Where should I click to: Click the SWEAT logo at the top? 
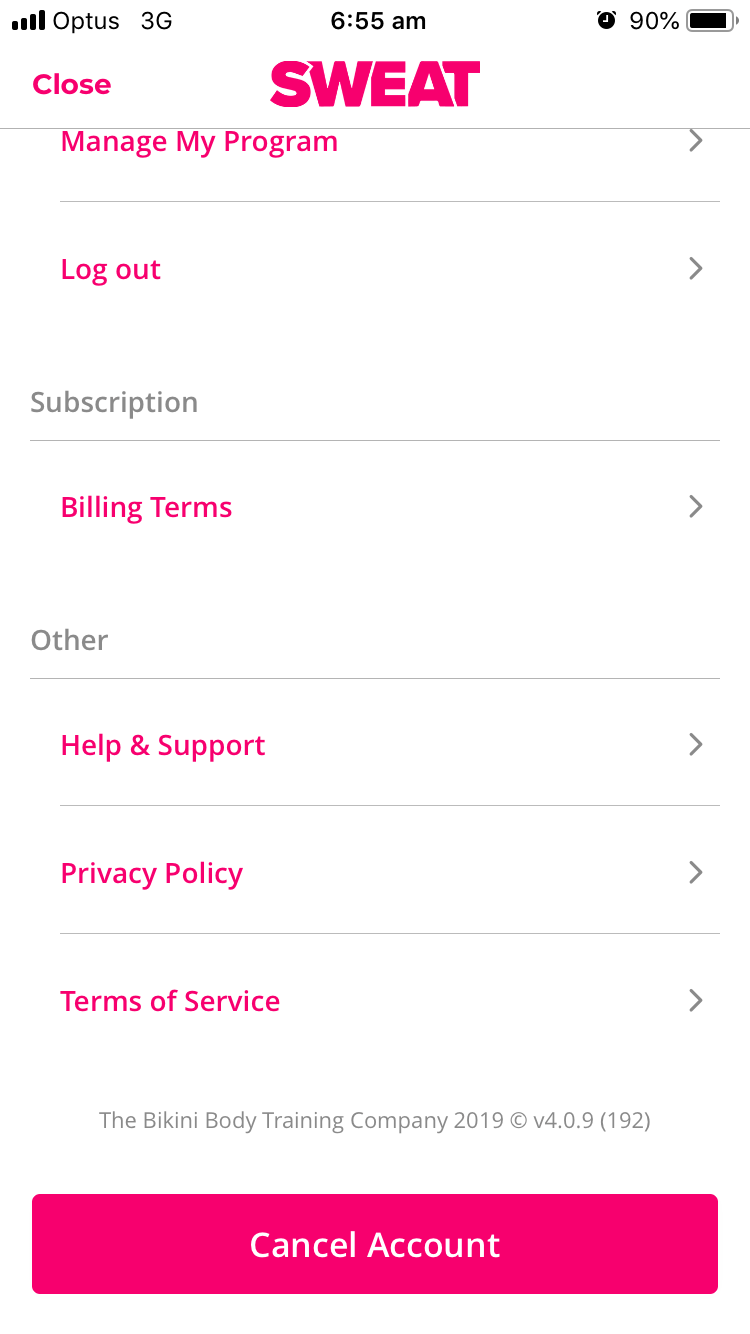pyautogui.click(x=374, y=84)
